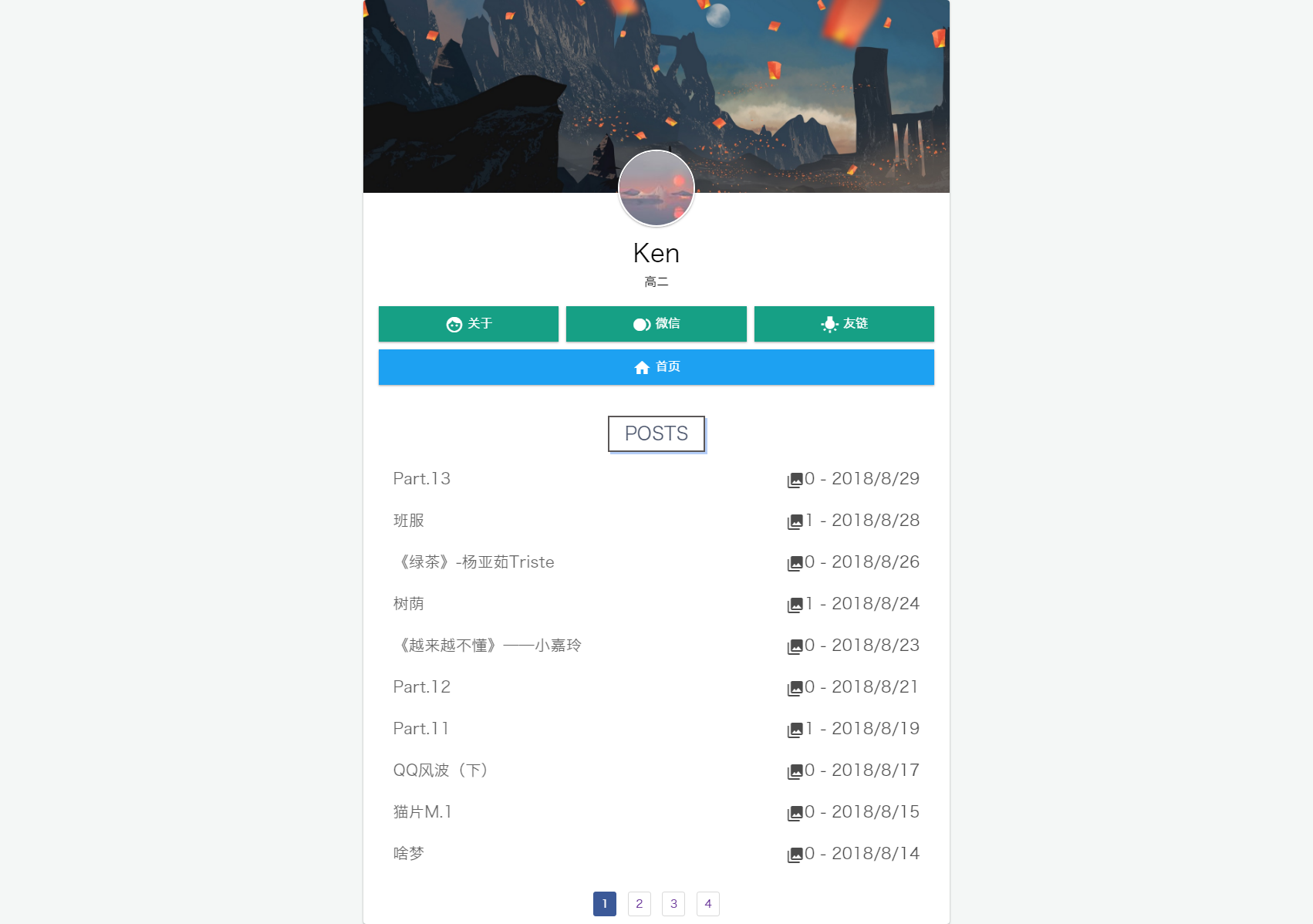
Task: Read the post 《绿茶》-杨亚茹Triste
Action: (x=474, y=562)
